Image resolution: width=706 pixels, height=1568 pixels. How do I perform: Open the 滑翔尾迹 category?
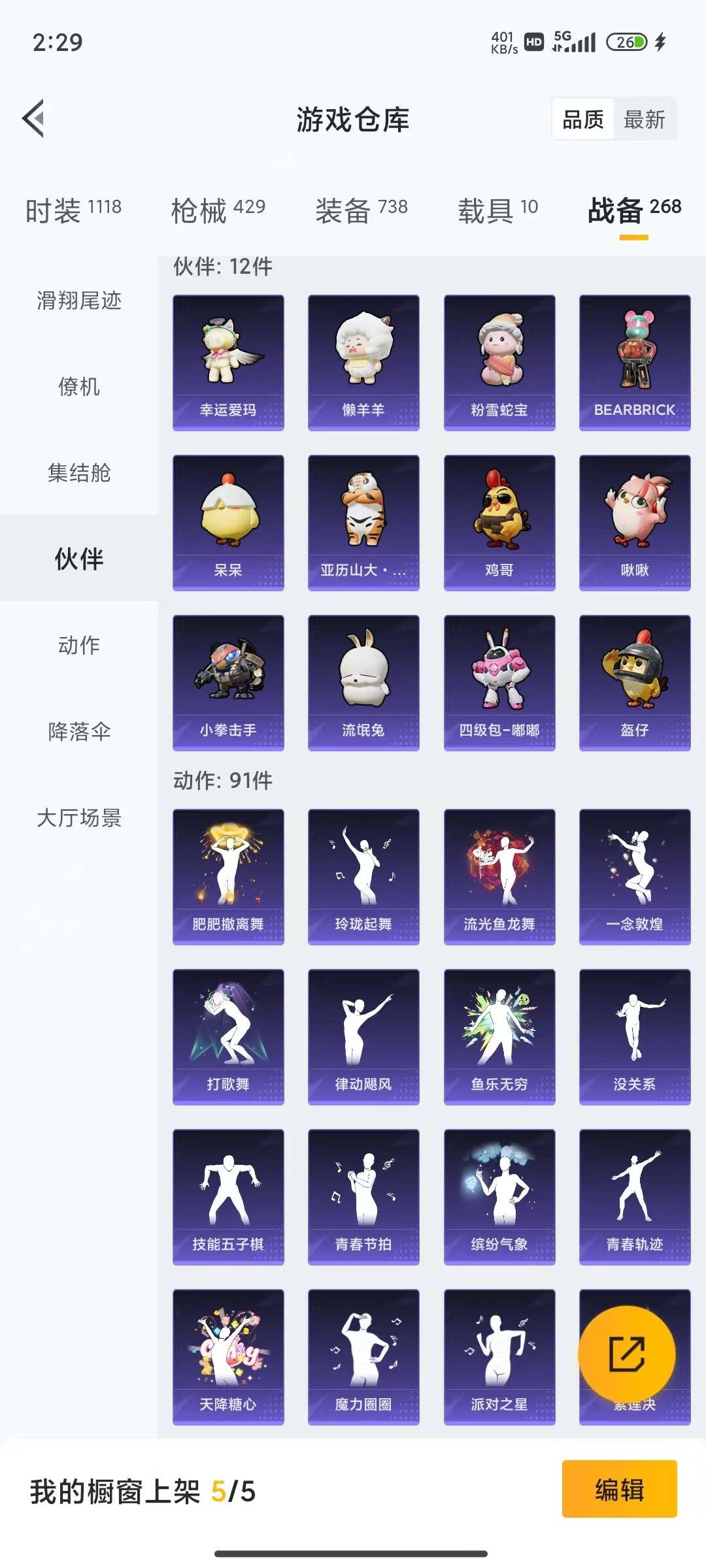pos(78,301)
